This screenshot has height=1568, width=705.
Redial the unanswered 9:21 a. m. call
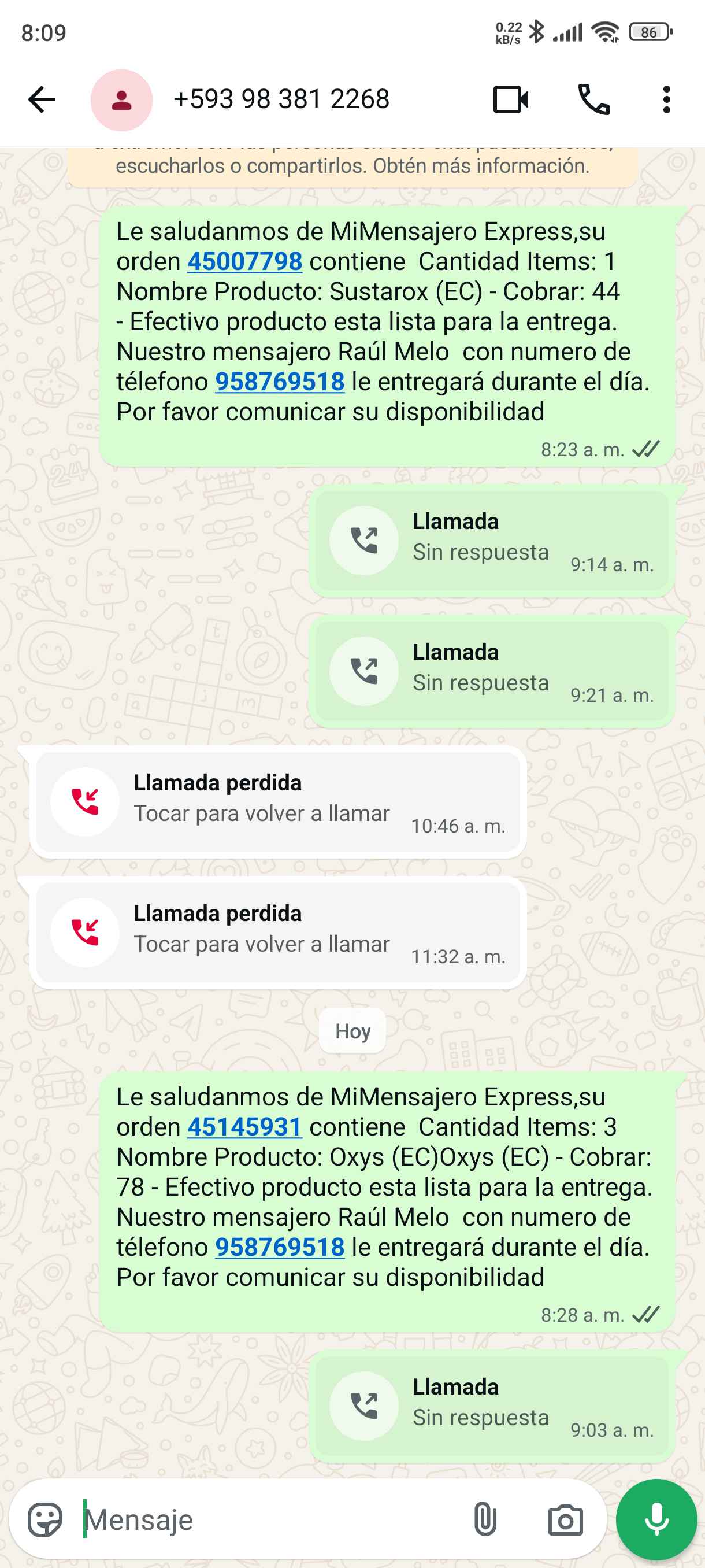point(492,671)
